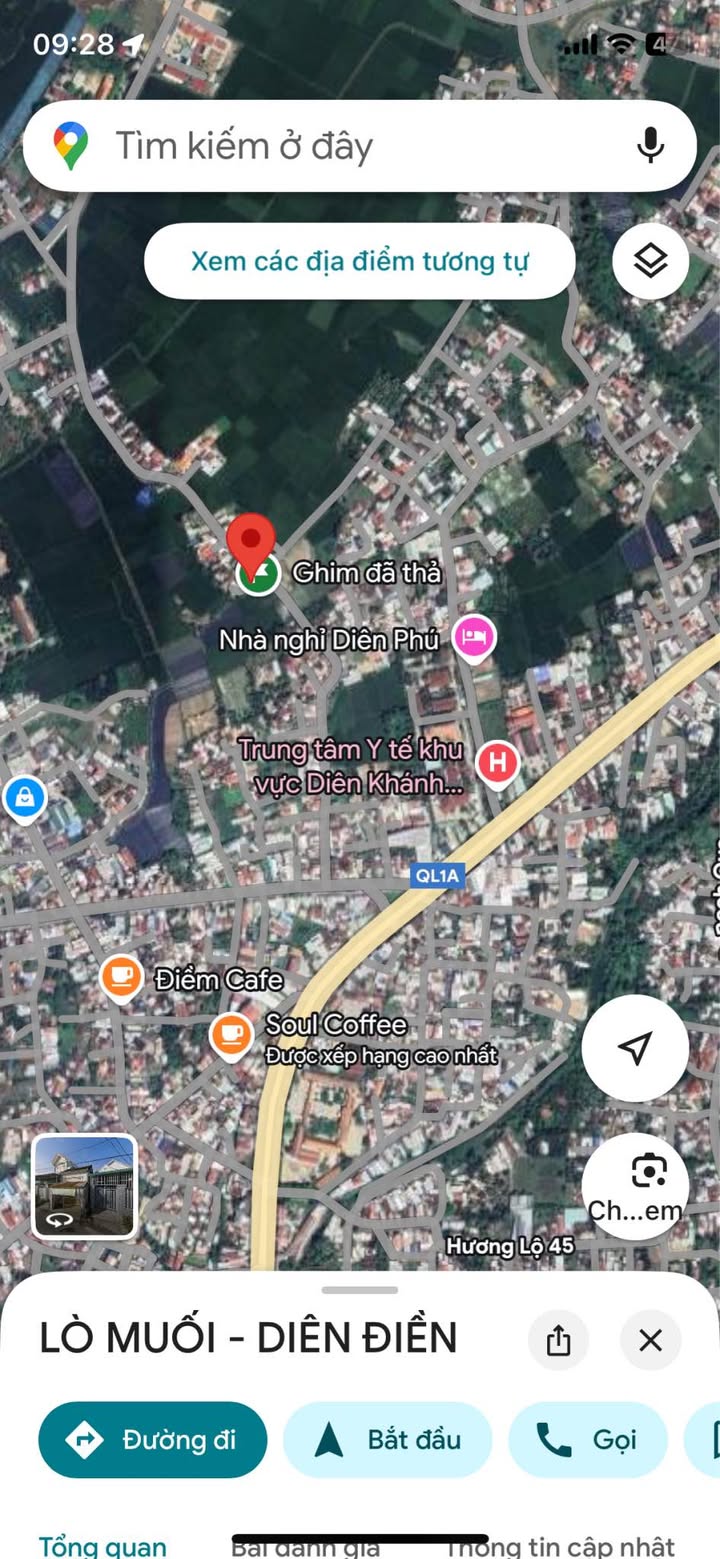Image resolution: width=720 pixels, height=1559 pixels.
Task: Select the Nhà nghỉ Diên Phú hotel marker
Action: pyautogui.click(x=474, y=637)
